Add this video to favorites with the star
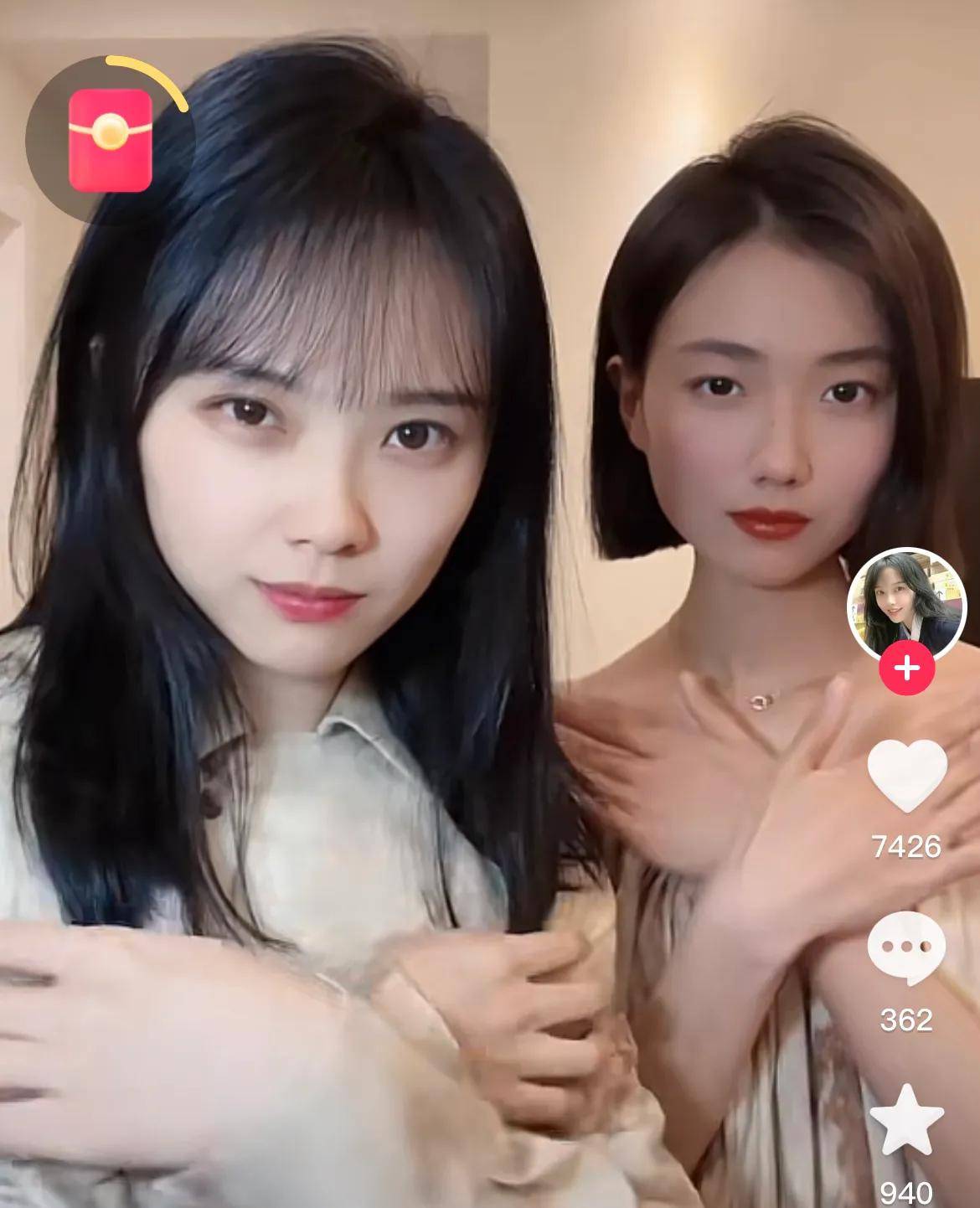 click(x=906, y=1121)
